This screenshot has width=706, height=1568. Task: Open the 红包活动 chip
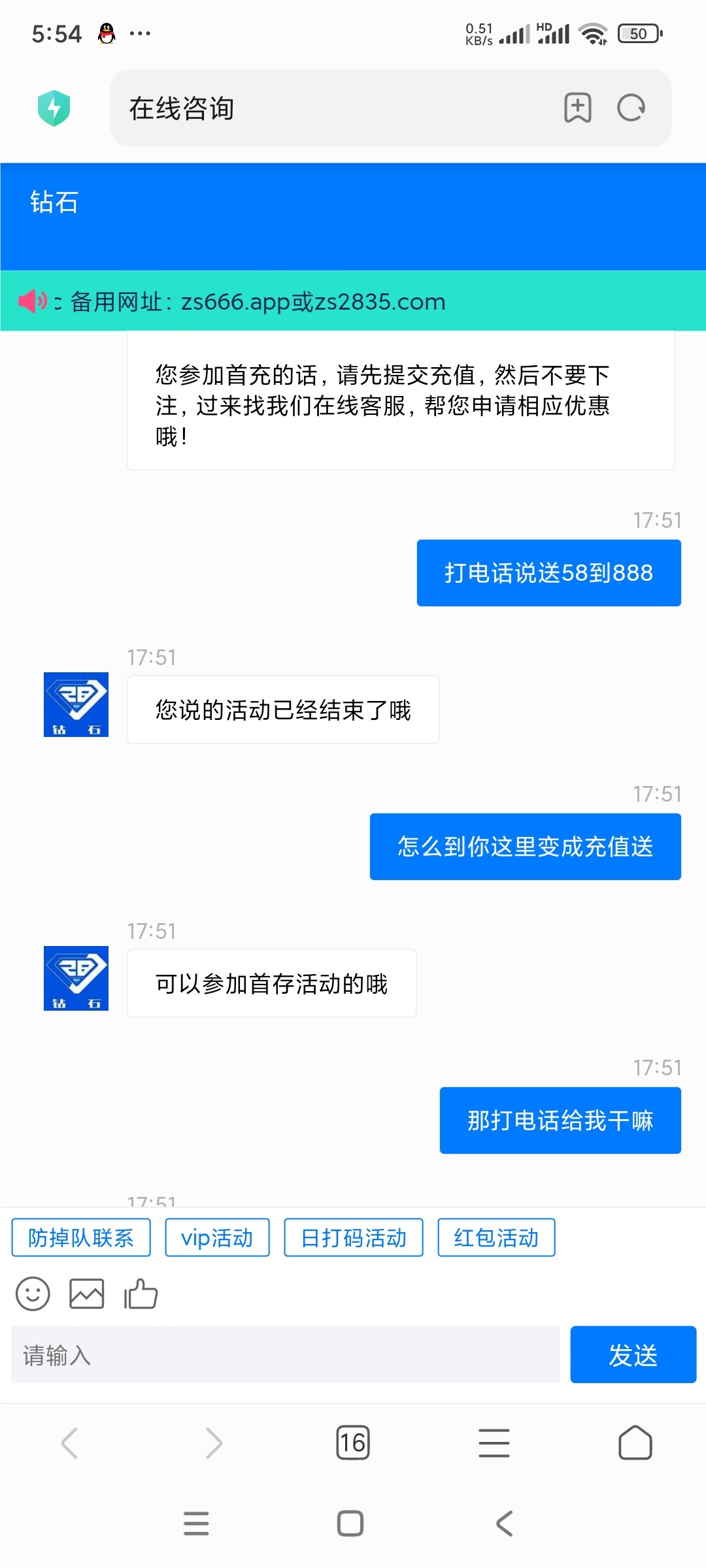496,1237
